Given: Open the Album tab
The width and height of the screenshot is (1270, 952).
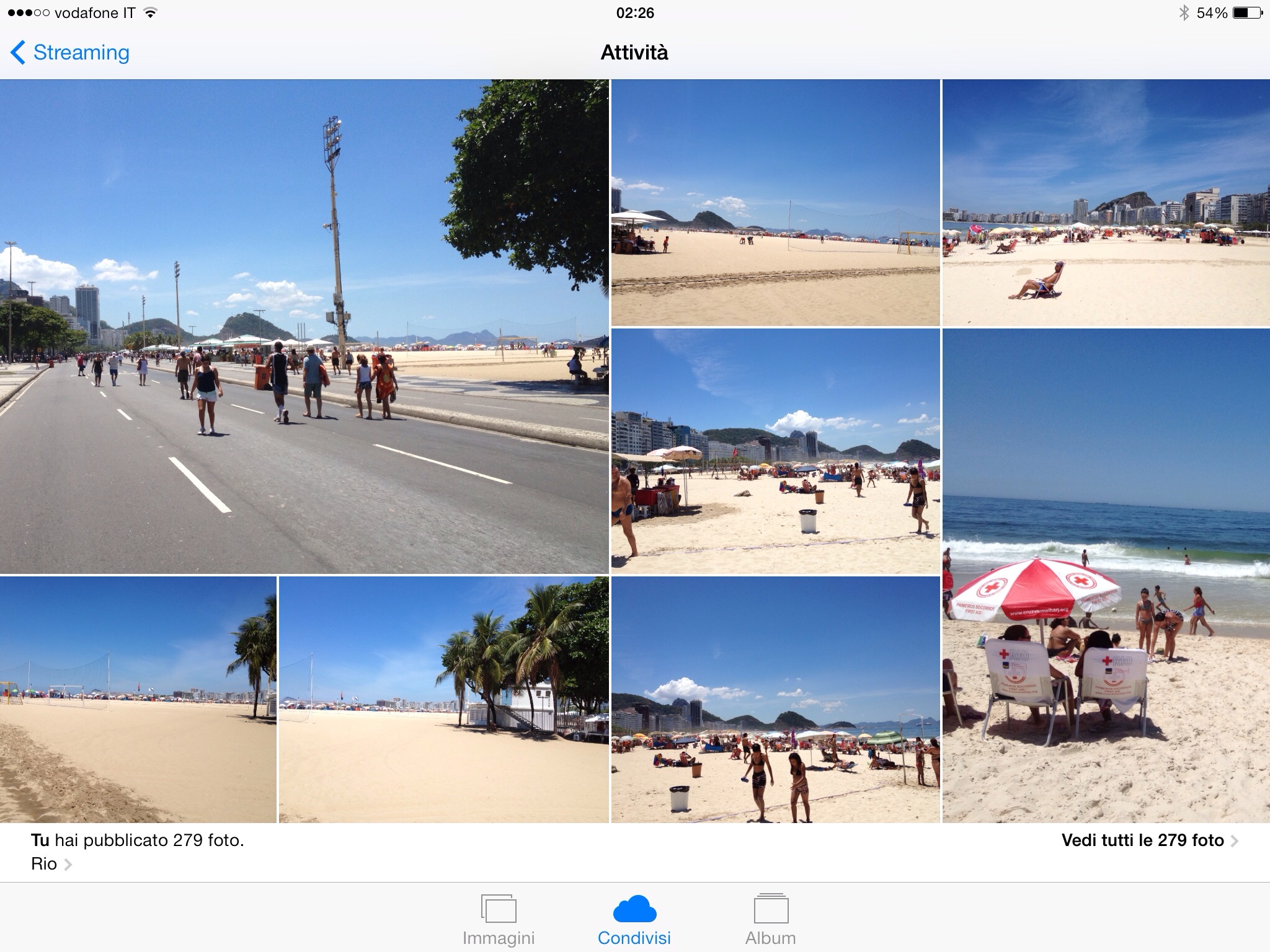Looking at the screenshot, I should click(x=770, y=920).
